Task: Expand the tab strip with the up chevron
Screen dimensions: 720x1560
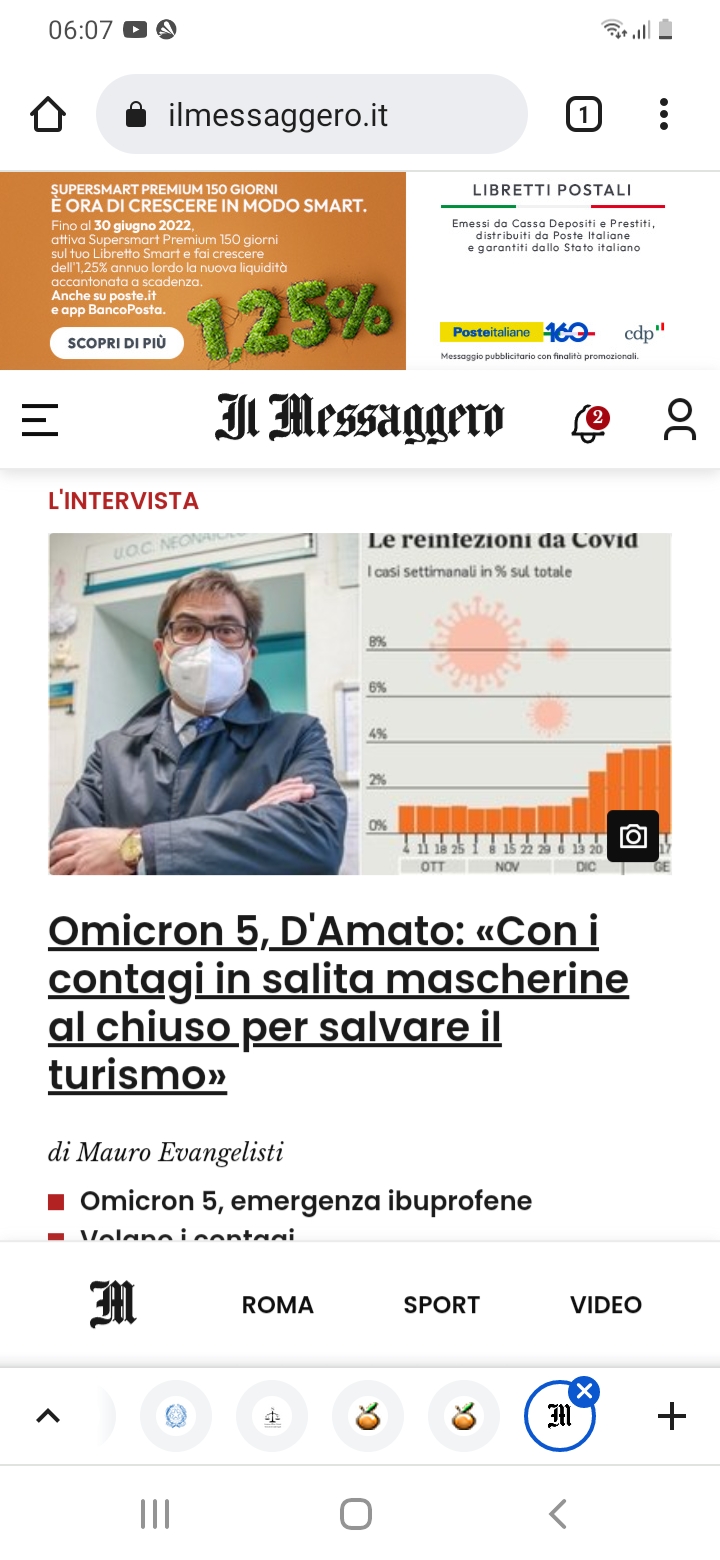Action: [48, 1416]
